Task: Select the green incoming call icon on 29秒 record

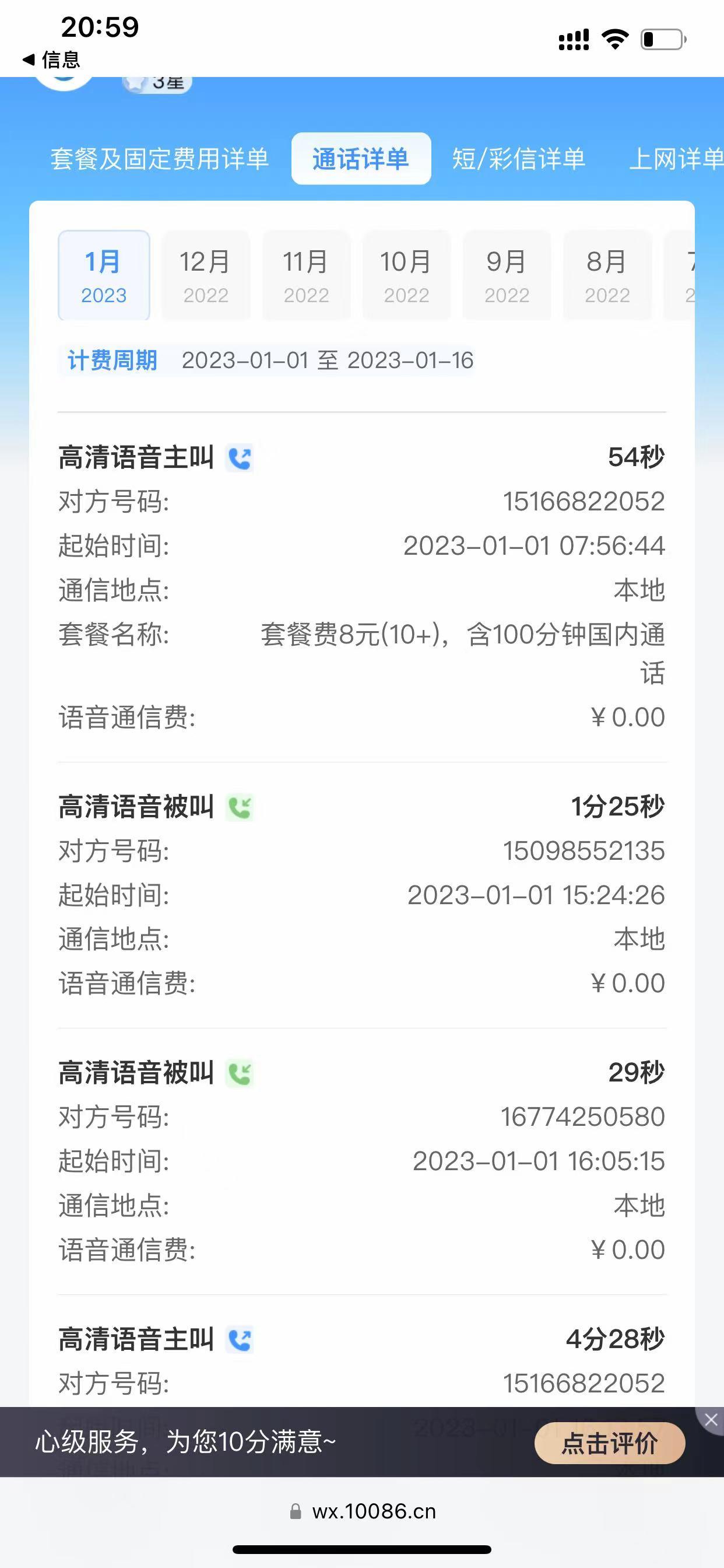Action: coord(238,1073)
